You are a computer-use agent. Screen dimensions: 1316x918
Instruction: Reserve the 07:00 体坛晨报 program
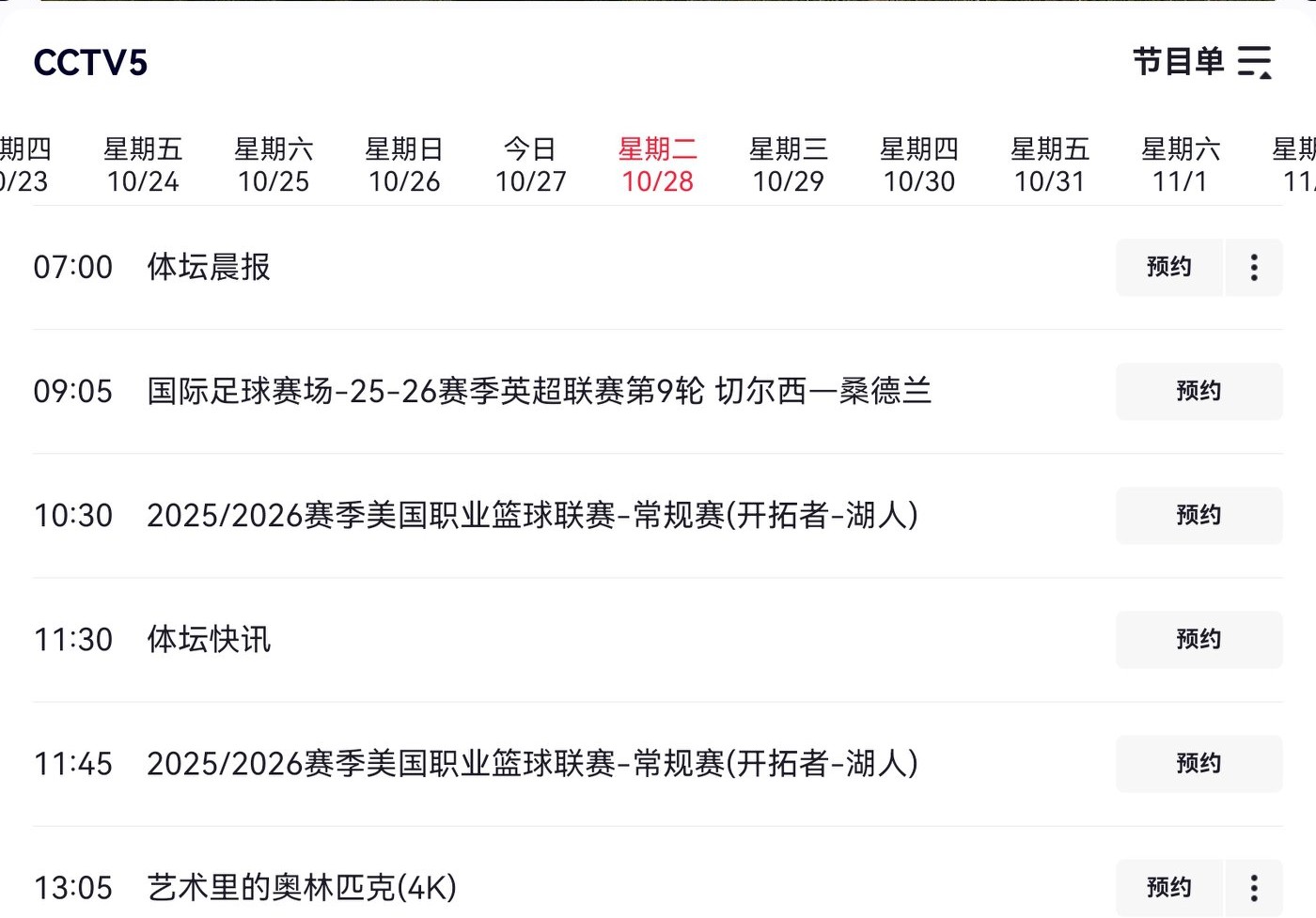(x=1168, y=268)
